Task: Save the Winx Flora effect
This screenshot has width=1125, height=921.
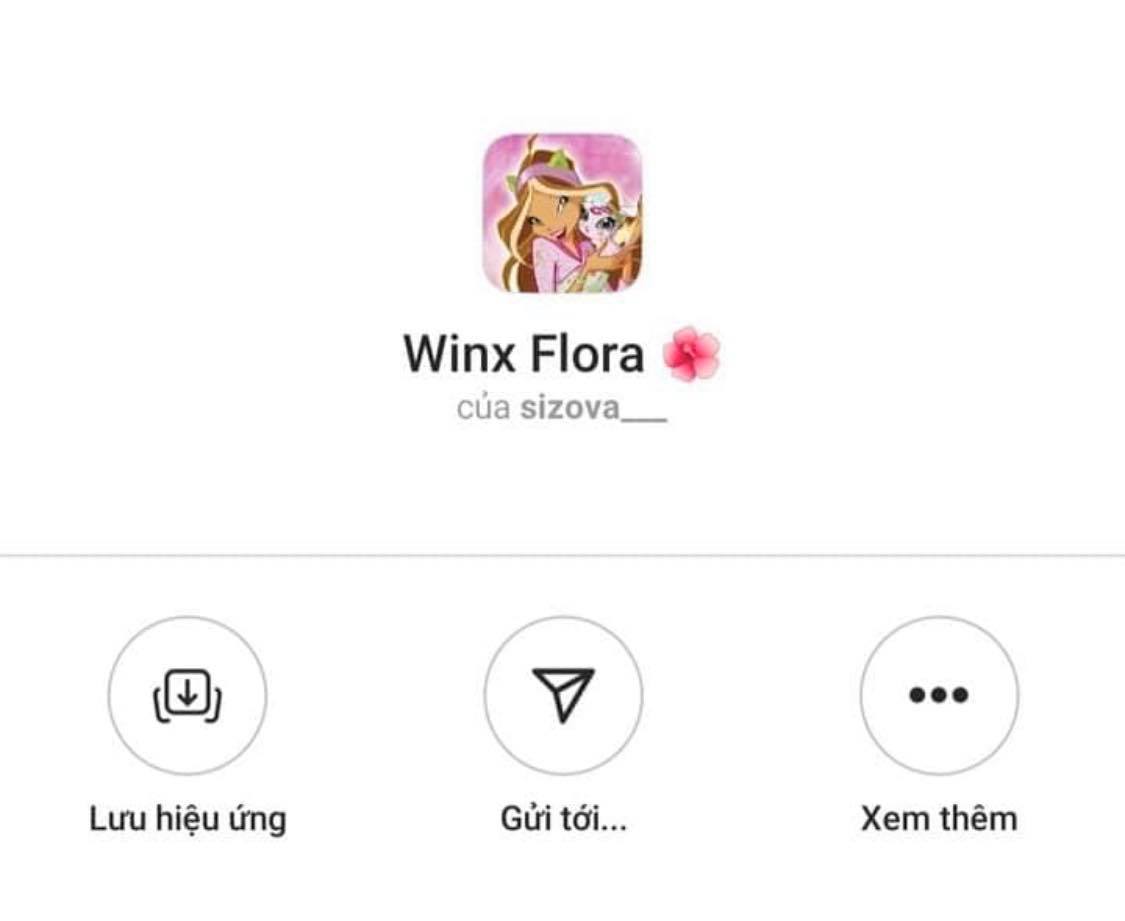Action: [x=187, y=695]
